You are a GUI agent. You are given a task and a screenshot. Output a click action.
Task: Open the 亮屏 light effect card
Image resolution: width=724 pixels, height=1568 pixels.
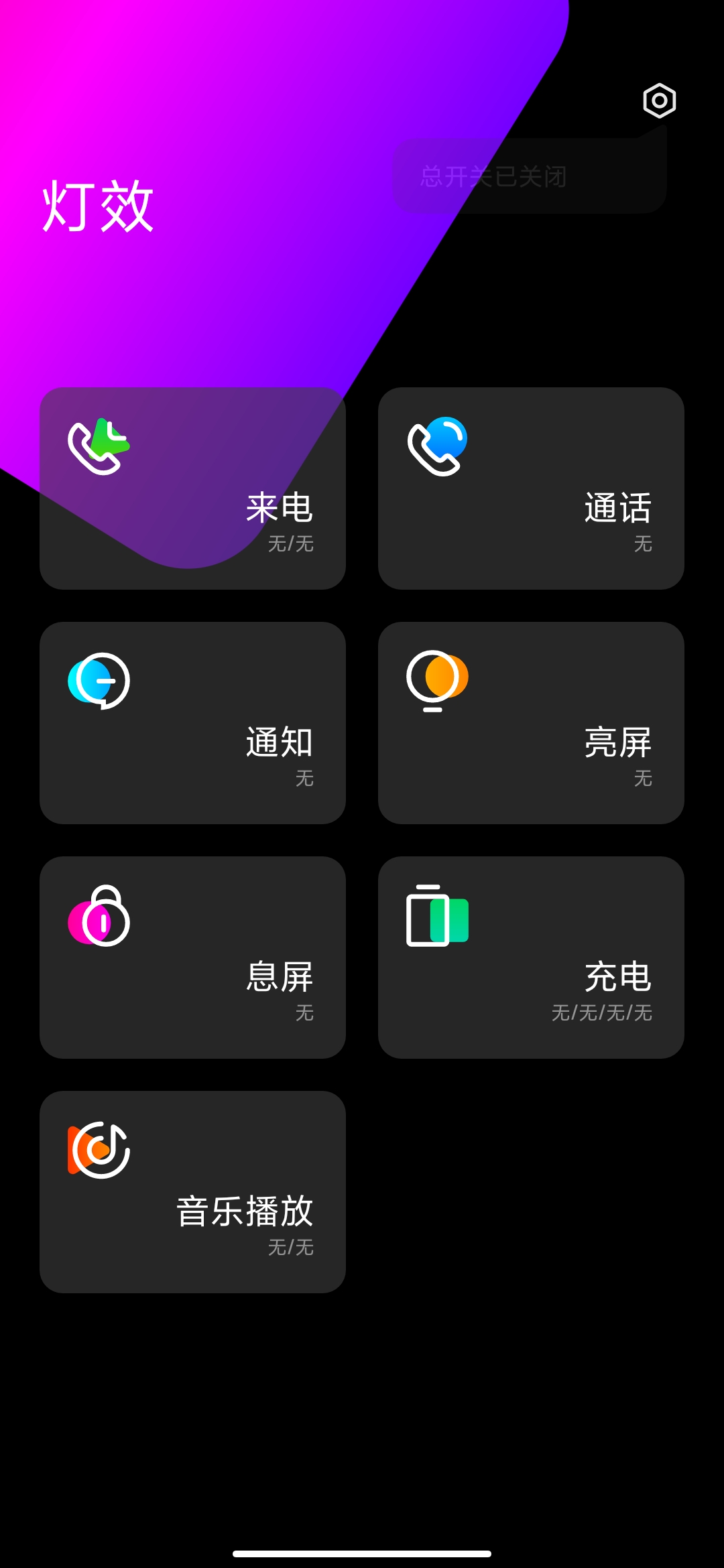tap(531, 723)
